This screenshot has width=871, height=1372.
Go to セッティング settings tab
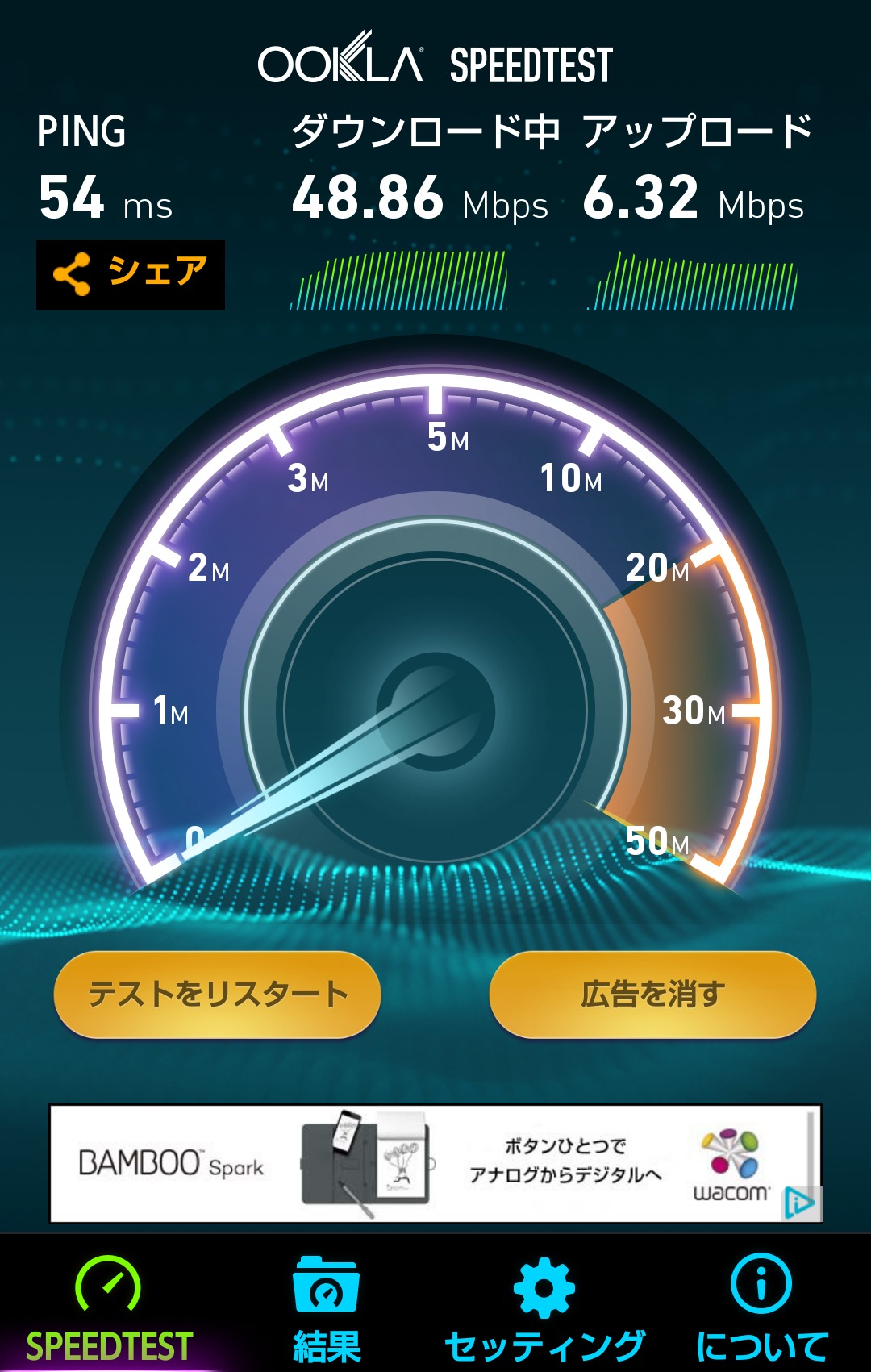point(544,1307)
